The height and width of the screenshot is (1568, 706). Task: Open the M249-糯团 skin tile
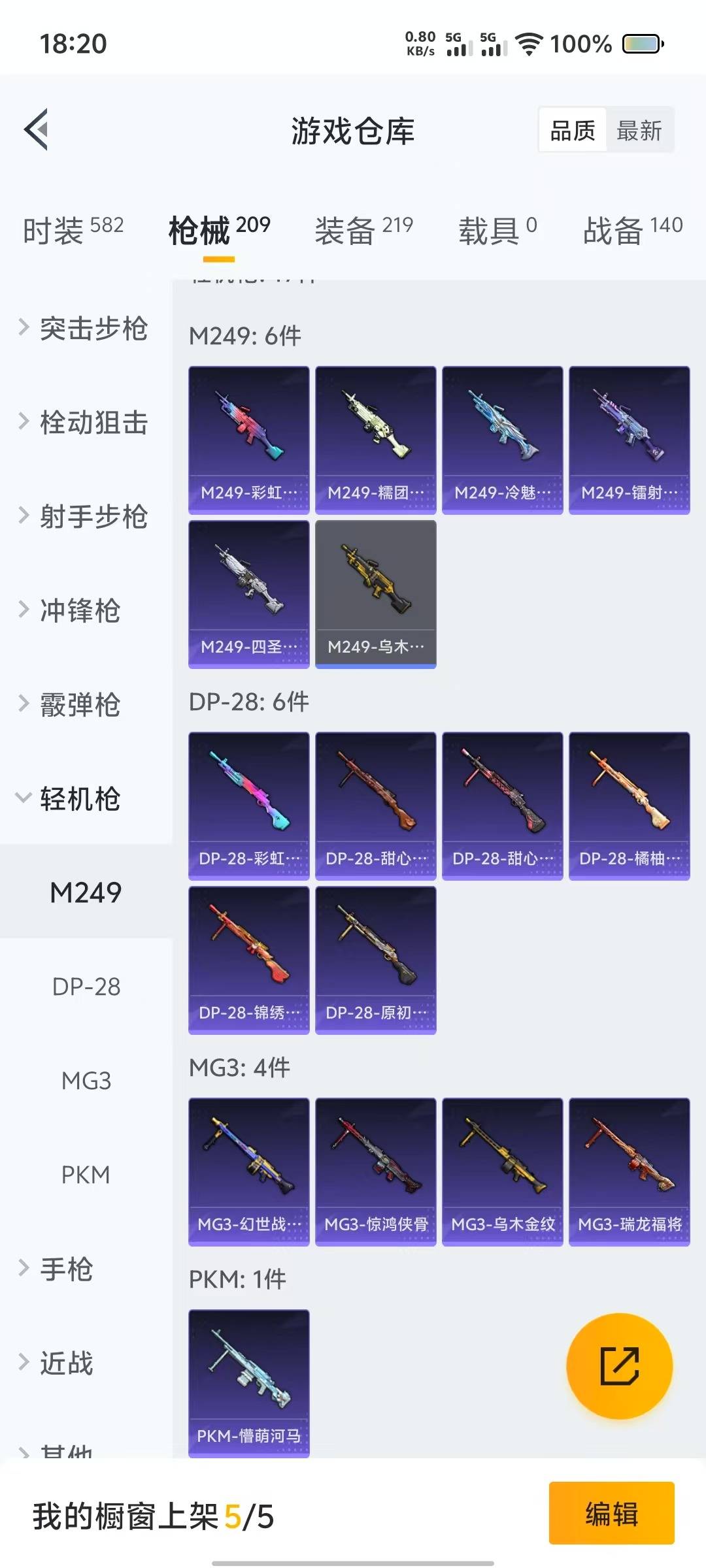click(x=376, y=440)
